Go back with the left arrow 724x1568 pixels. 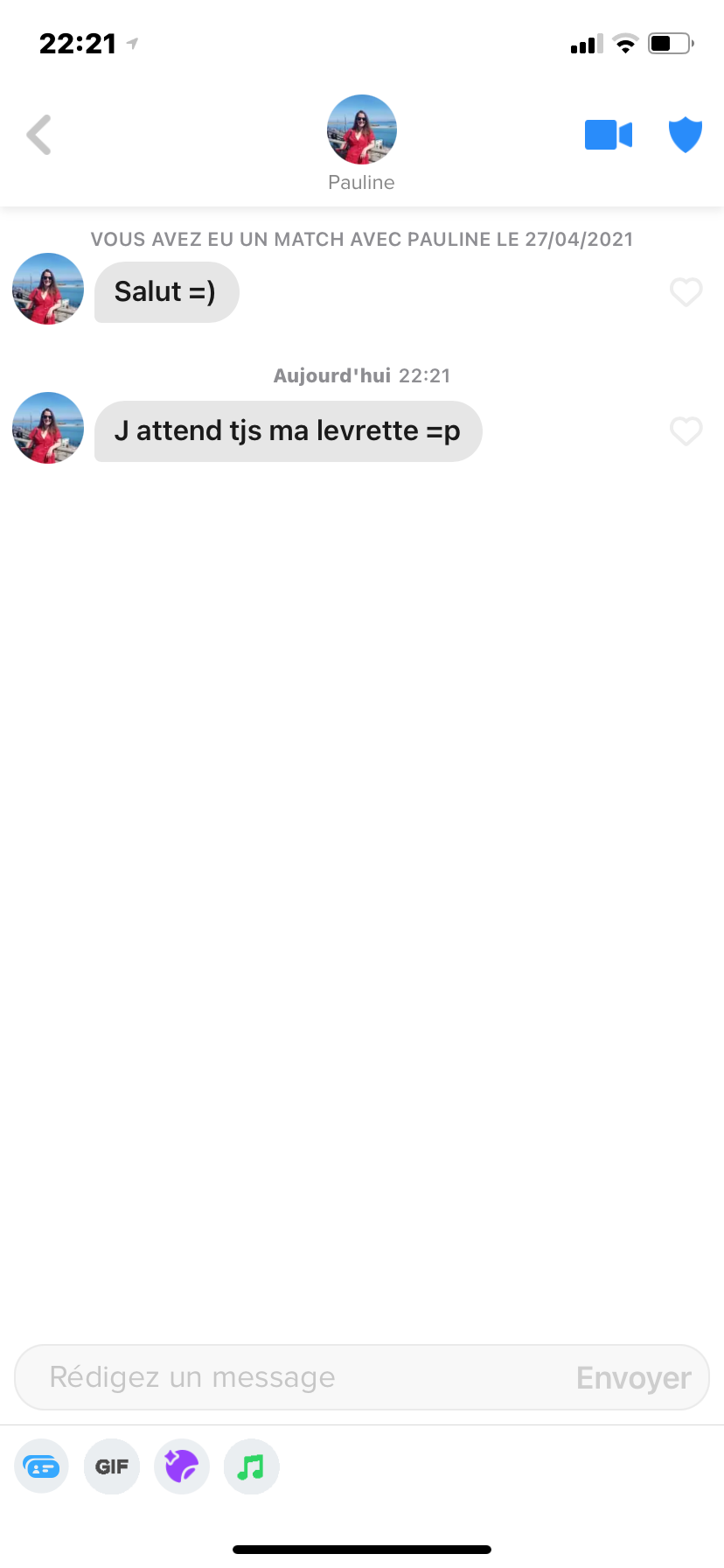click(x=39, y=135)
